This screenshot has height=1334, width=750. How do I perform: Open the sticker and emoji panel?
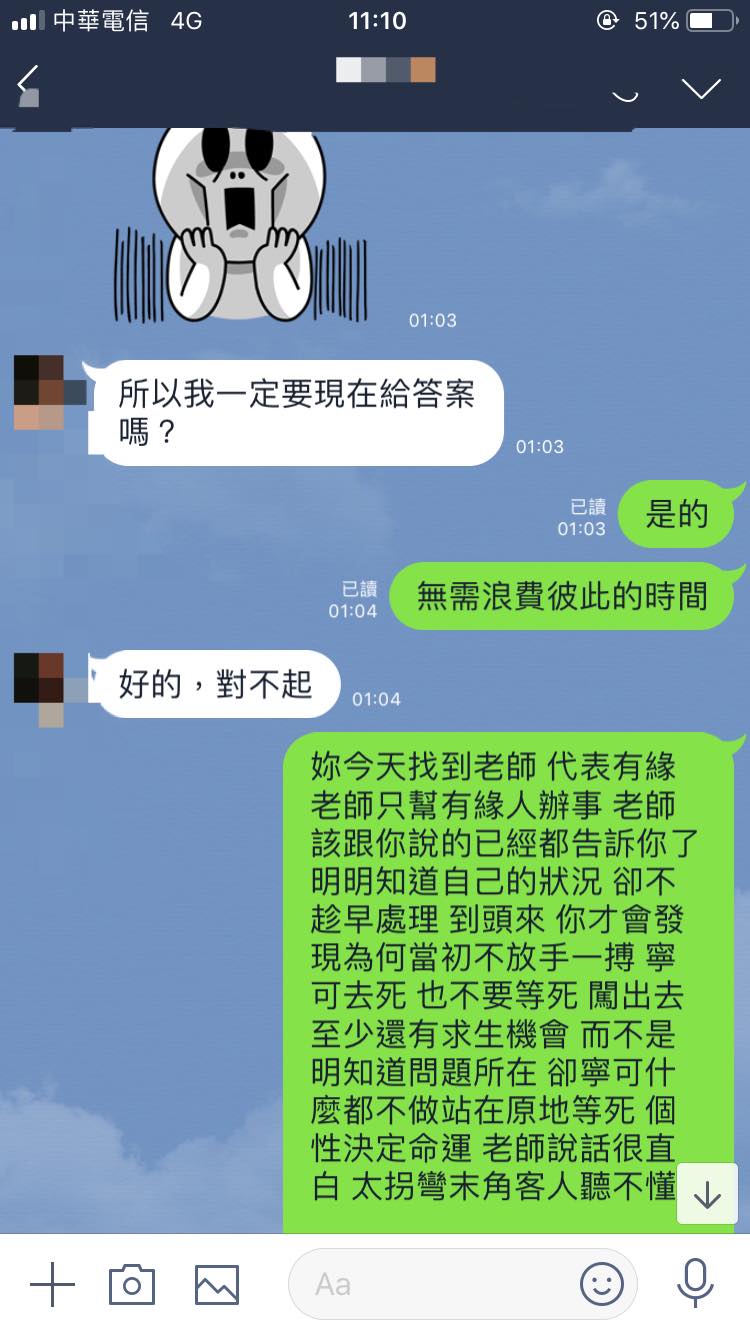tap(601, 1284)
